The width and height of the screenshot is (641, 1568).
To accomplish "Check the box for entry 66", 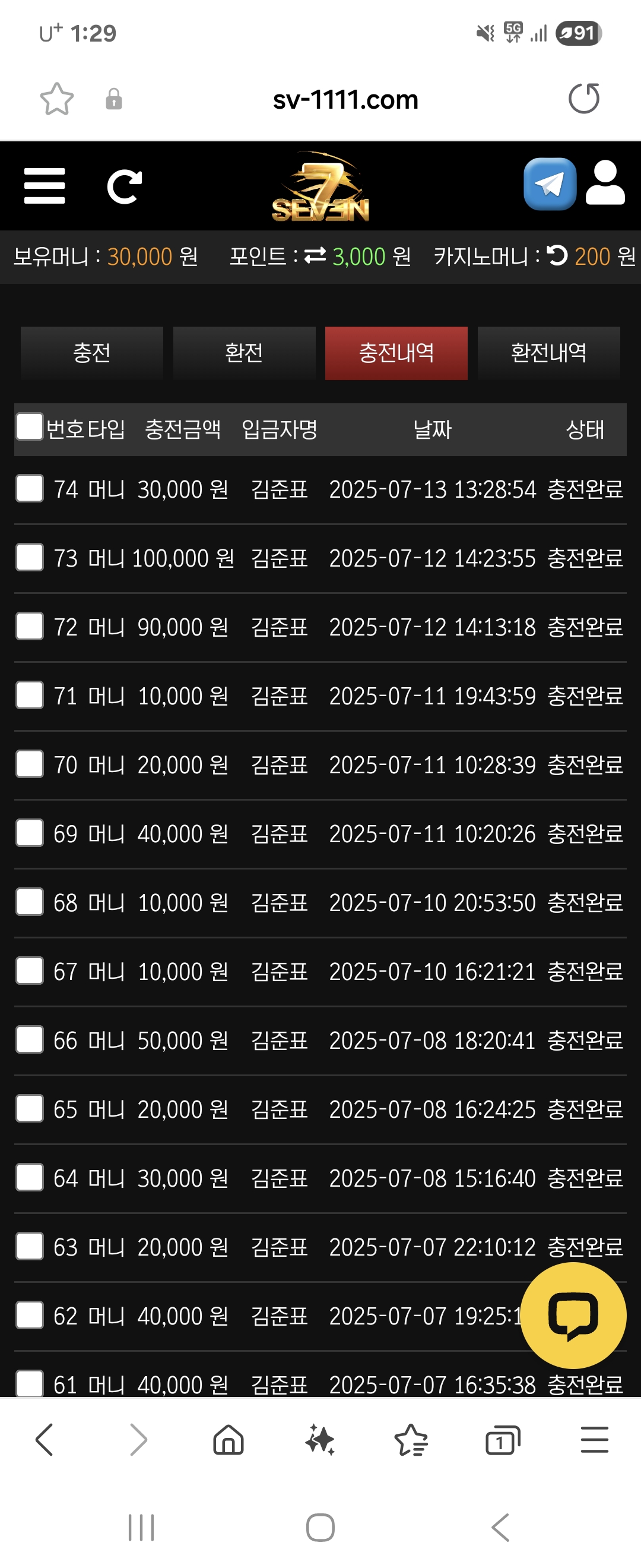I will click(29, 1039).
